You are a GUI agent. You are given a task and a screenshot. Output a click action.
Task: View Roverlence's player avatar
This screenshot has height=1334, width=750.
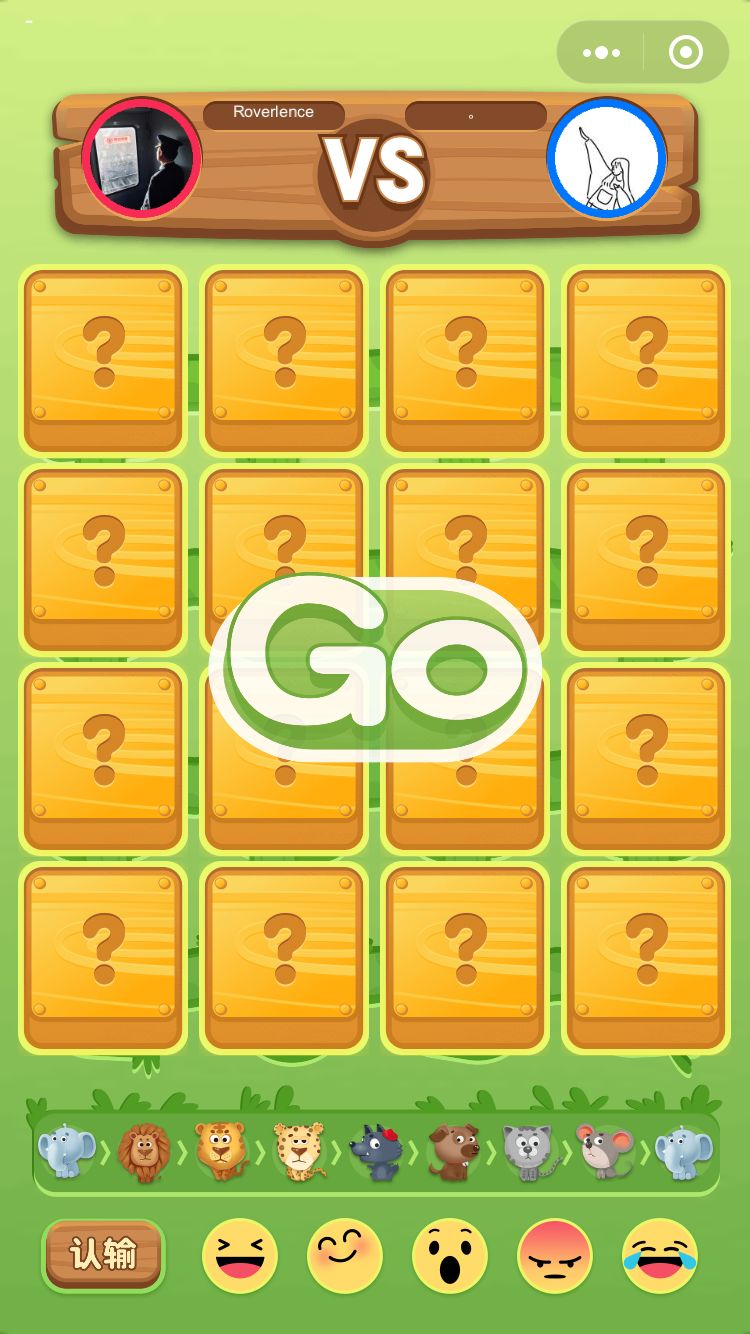point(142,157)
